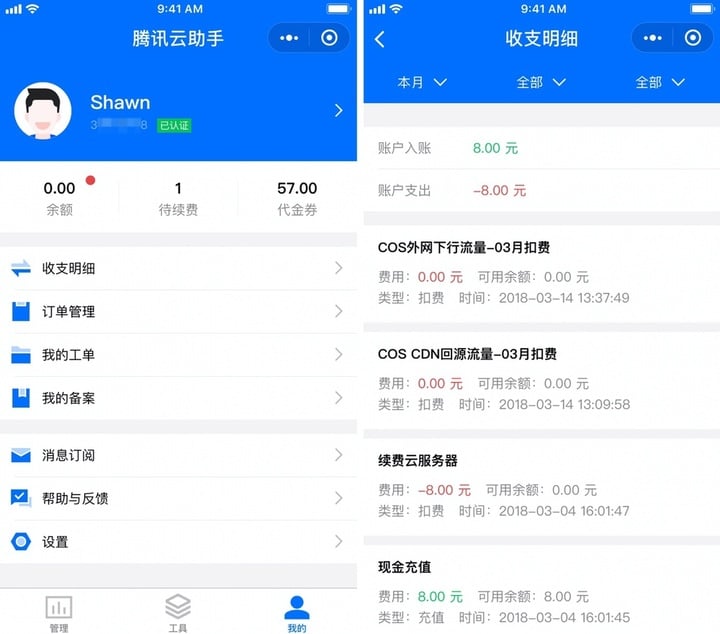Viewport: 720px width, 634px height.
Task: Open 设置 settings row
Action: pos(178,541)
